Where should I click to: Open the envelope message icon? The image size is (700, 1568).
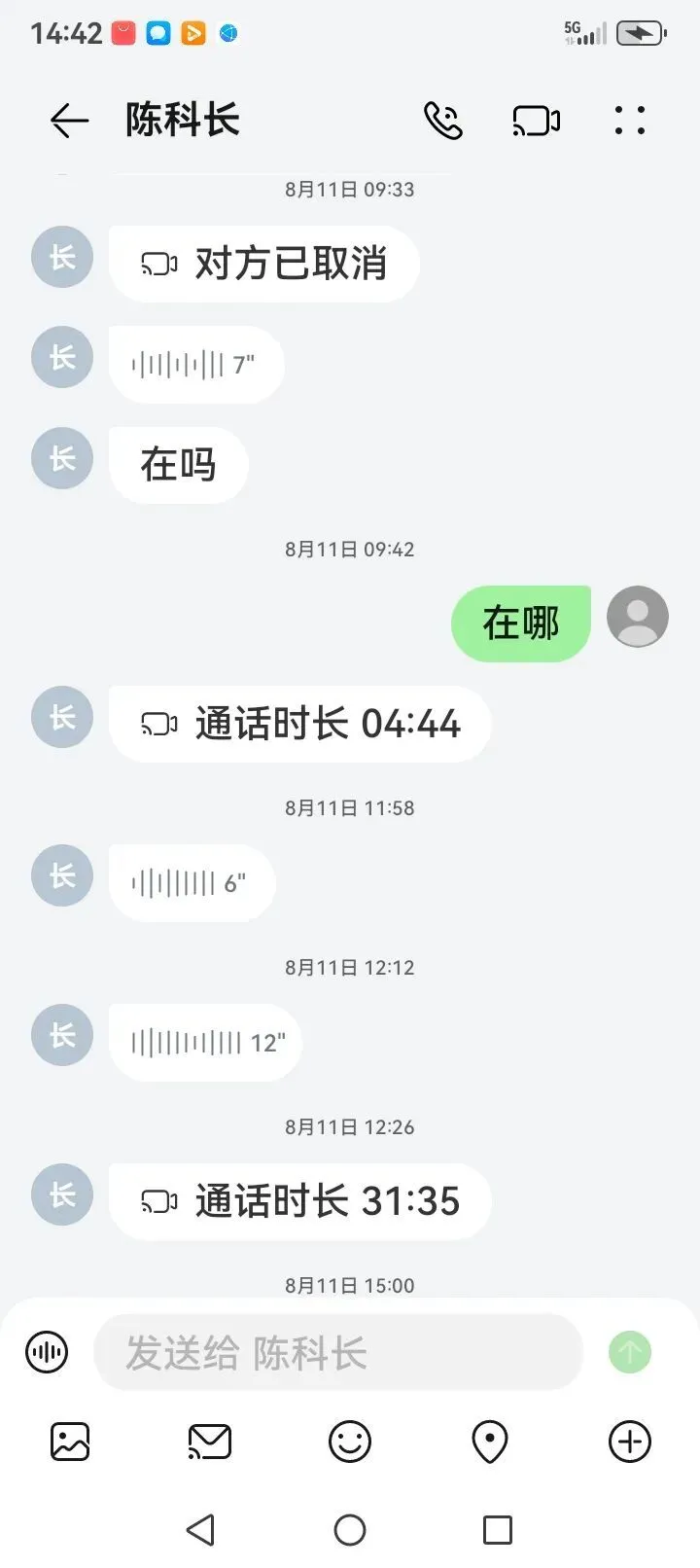coord(210,1442)
